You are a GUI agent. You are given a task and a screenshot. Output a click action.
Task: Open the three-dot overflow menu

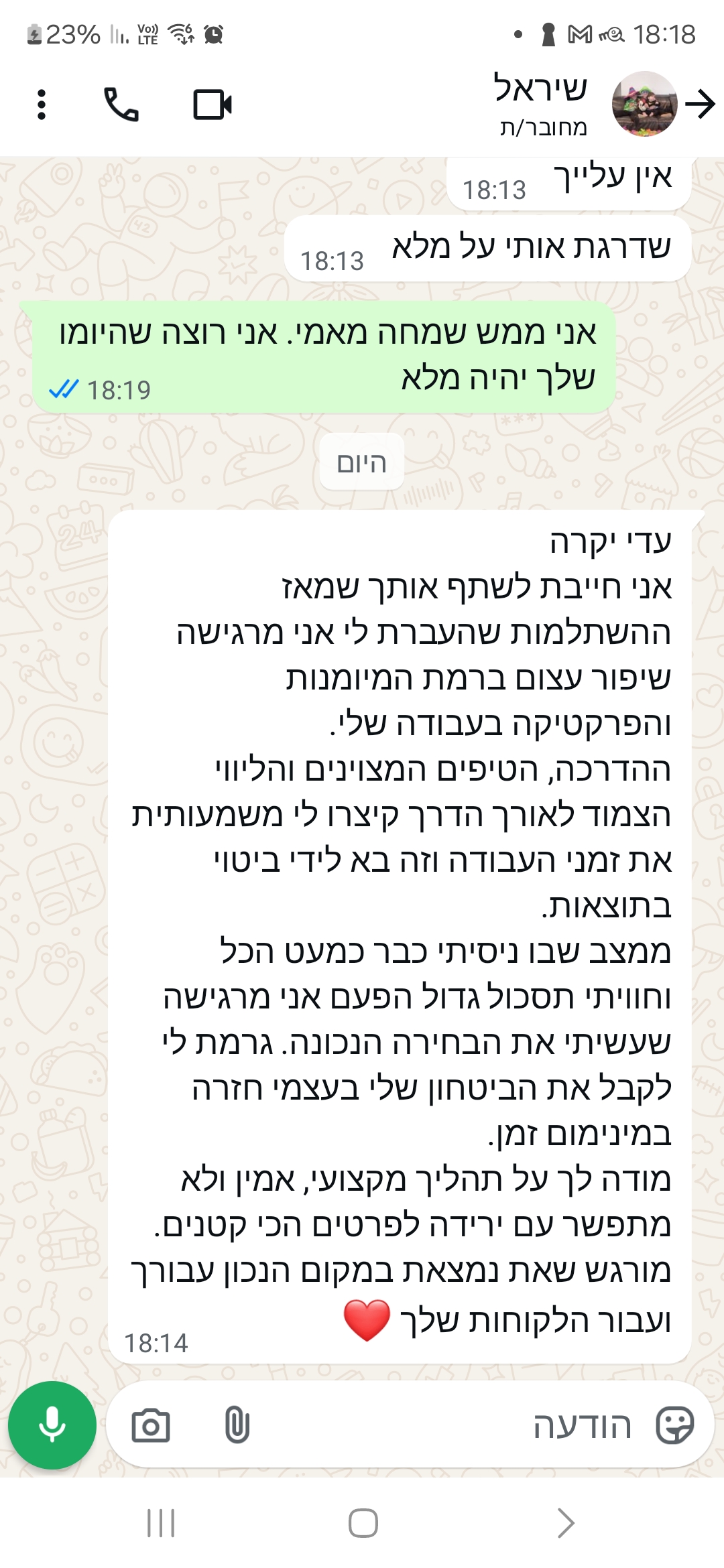pos(42,105)
